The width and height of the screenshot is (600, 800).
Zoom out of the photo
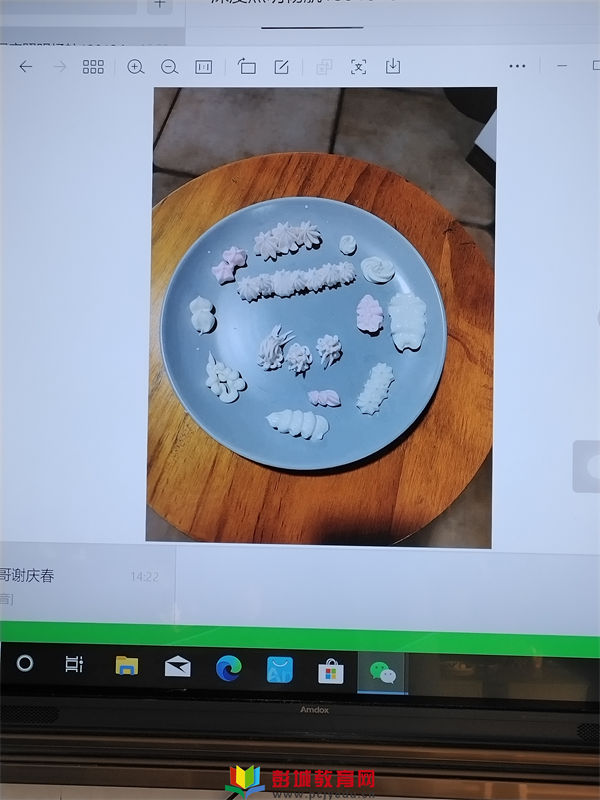click(169, 67)
